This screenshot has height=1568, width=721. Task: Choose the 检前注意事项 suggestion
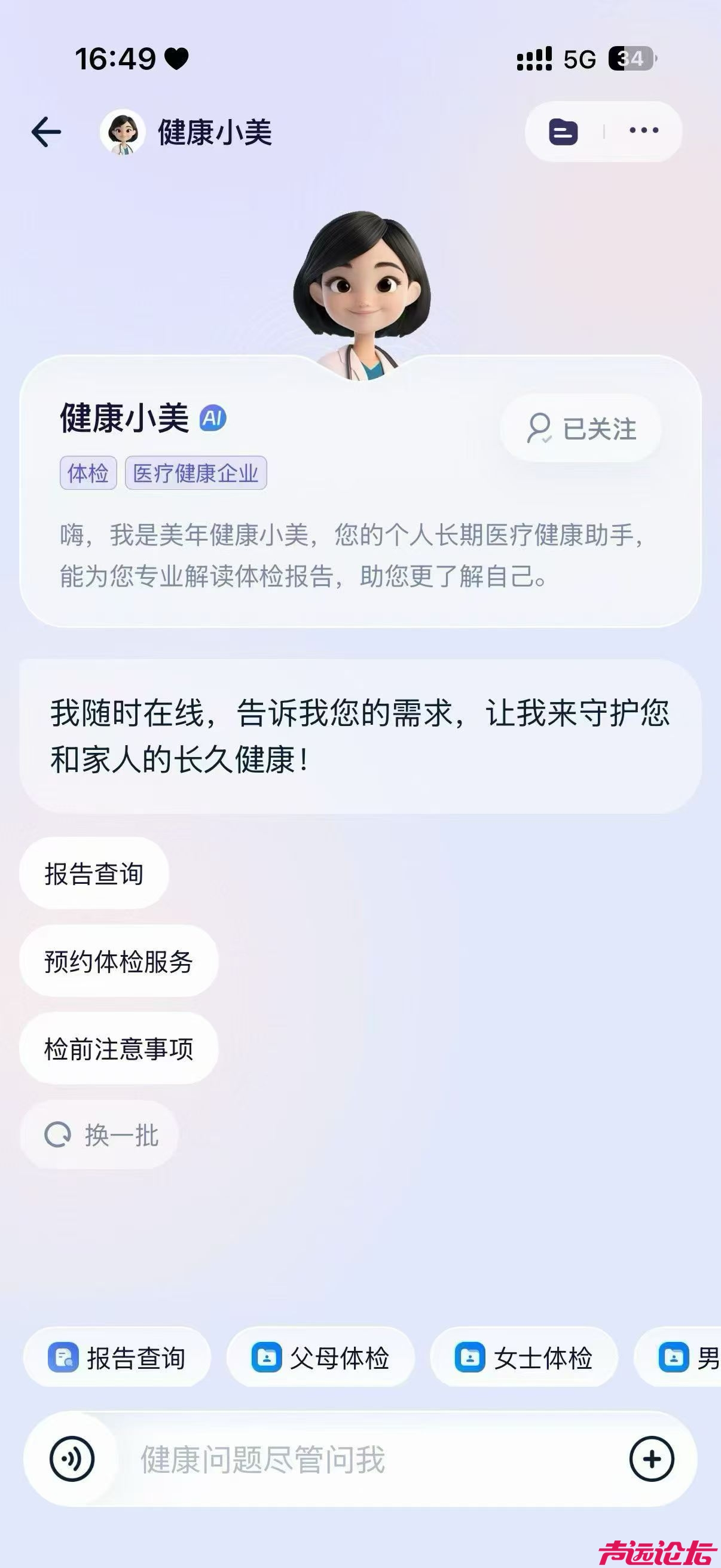coord(118,1049)
